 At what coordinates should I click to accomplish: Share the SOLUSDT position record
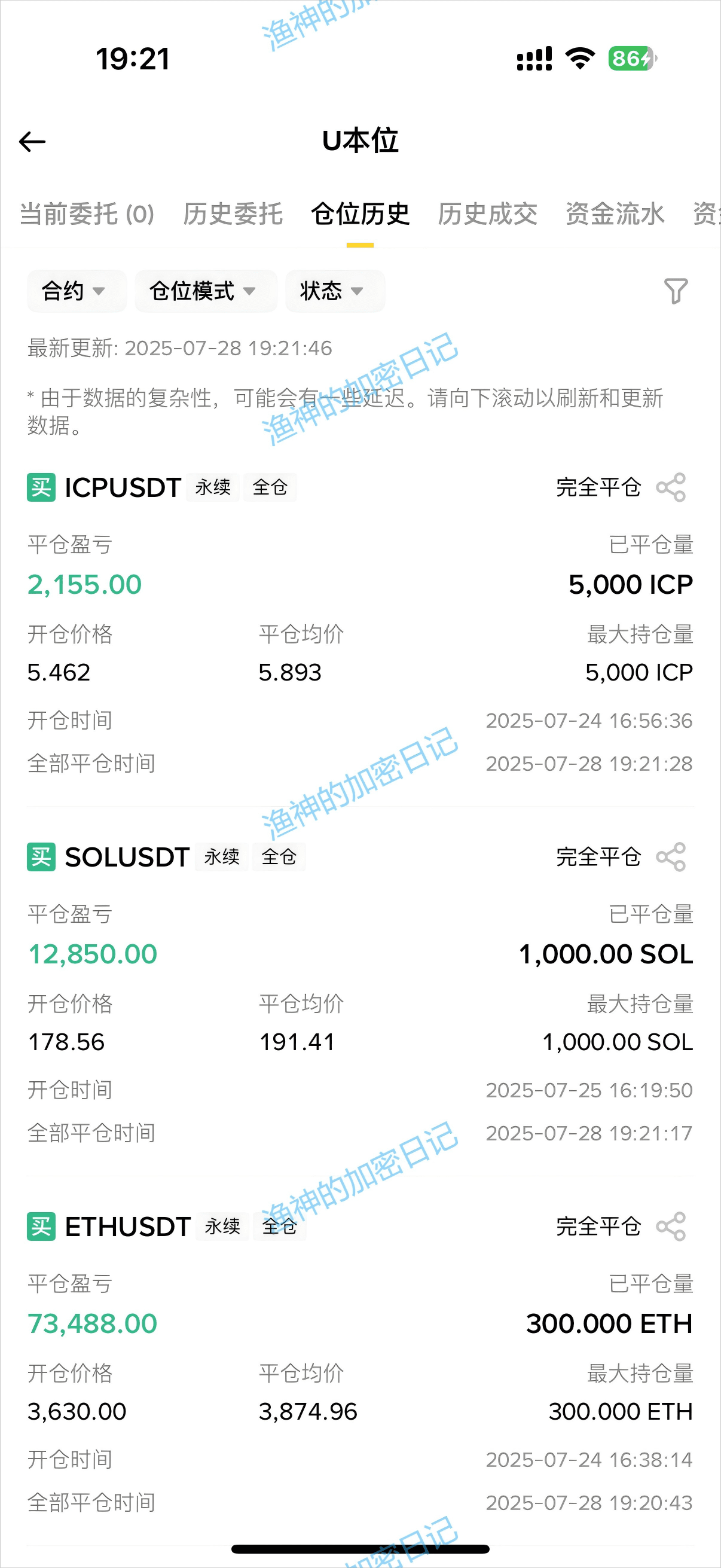click(671, 857)
